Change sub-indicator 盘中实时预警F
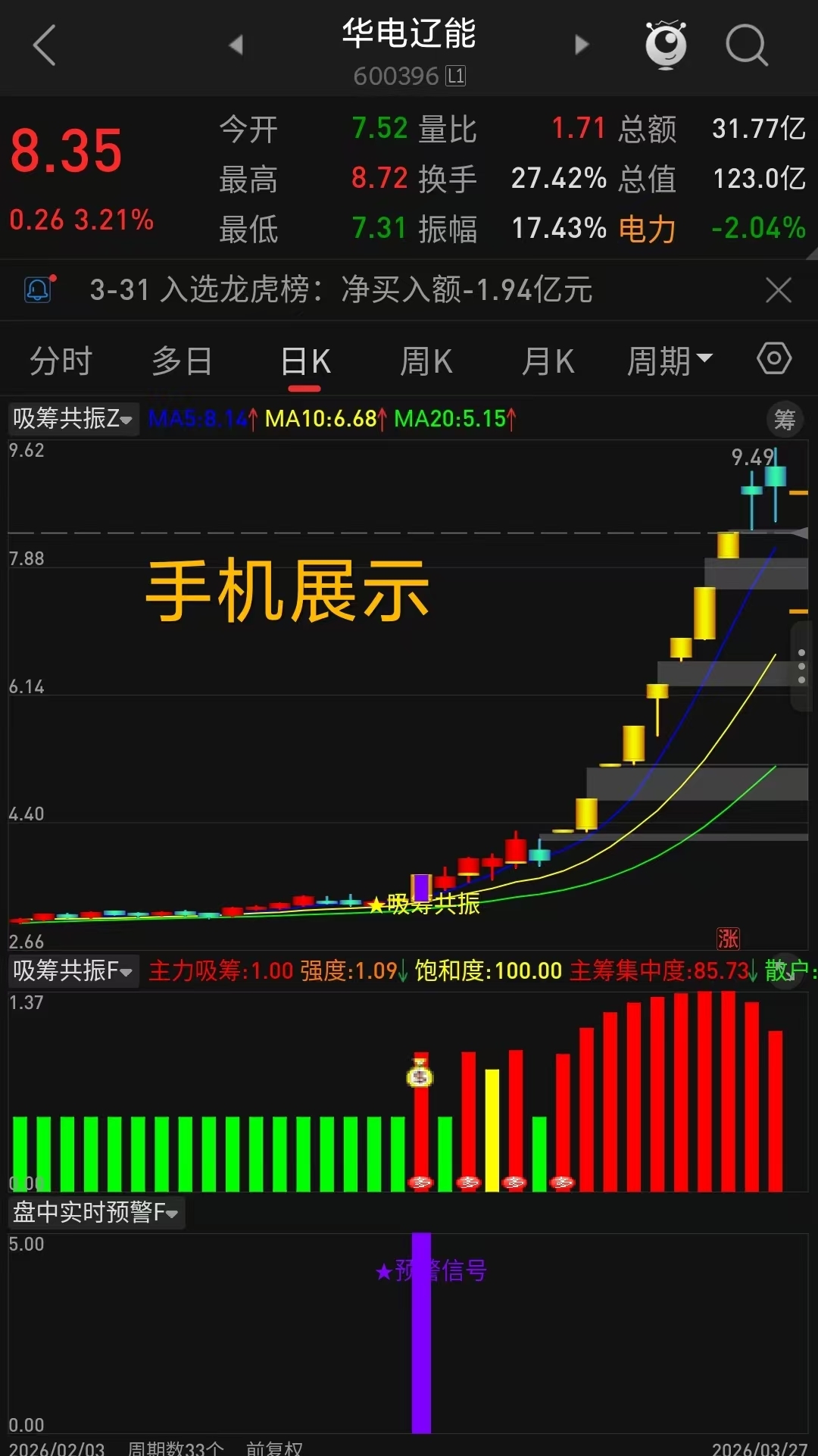The width and height of the screenshot is (818, 1456). point(95,1212)
